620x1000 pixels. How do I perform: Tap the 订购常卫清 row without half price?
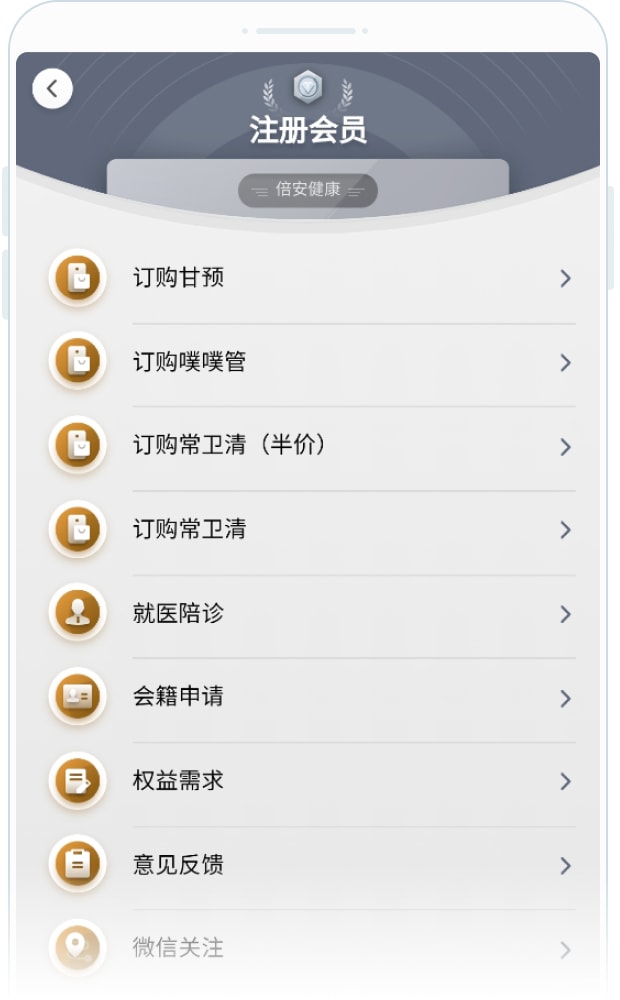[x=310, y=530]
